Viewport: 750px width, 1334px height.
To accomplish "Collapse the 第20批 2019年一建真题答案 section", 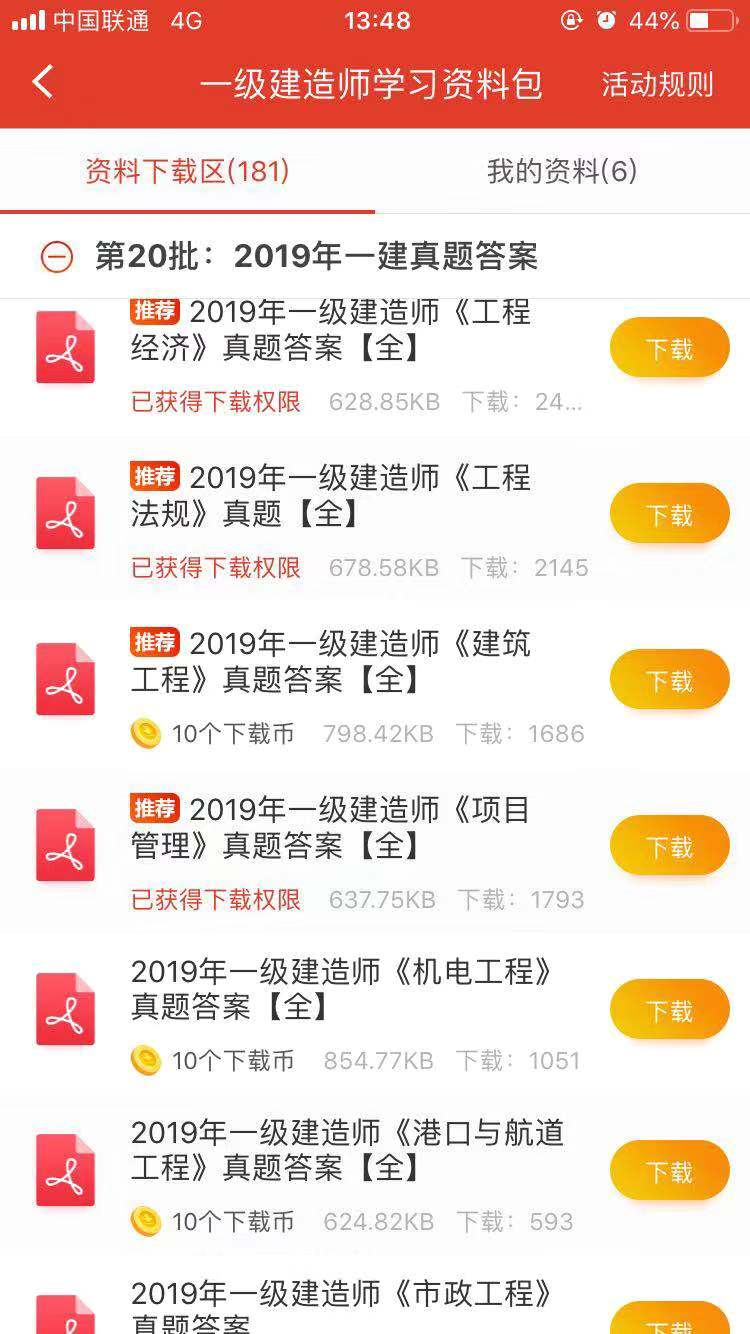I will (x=57, y=257).
